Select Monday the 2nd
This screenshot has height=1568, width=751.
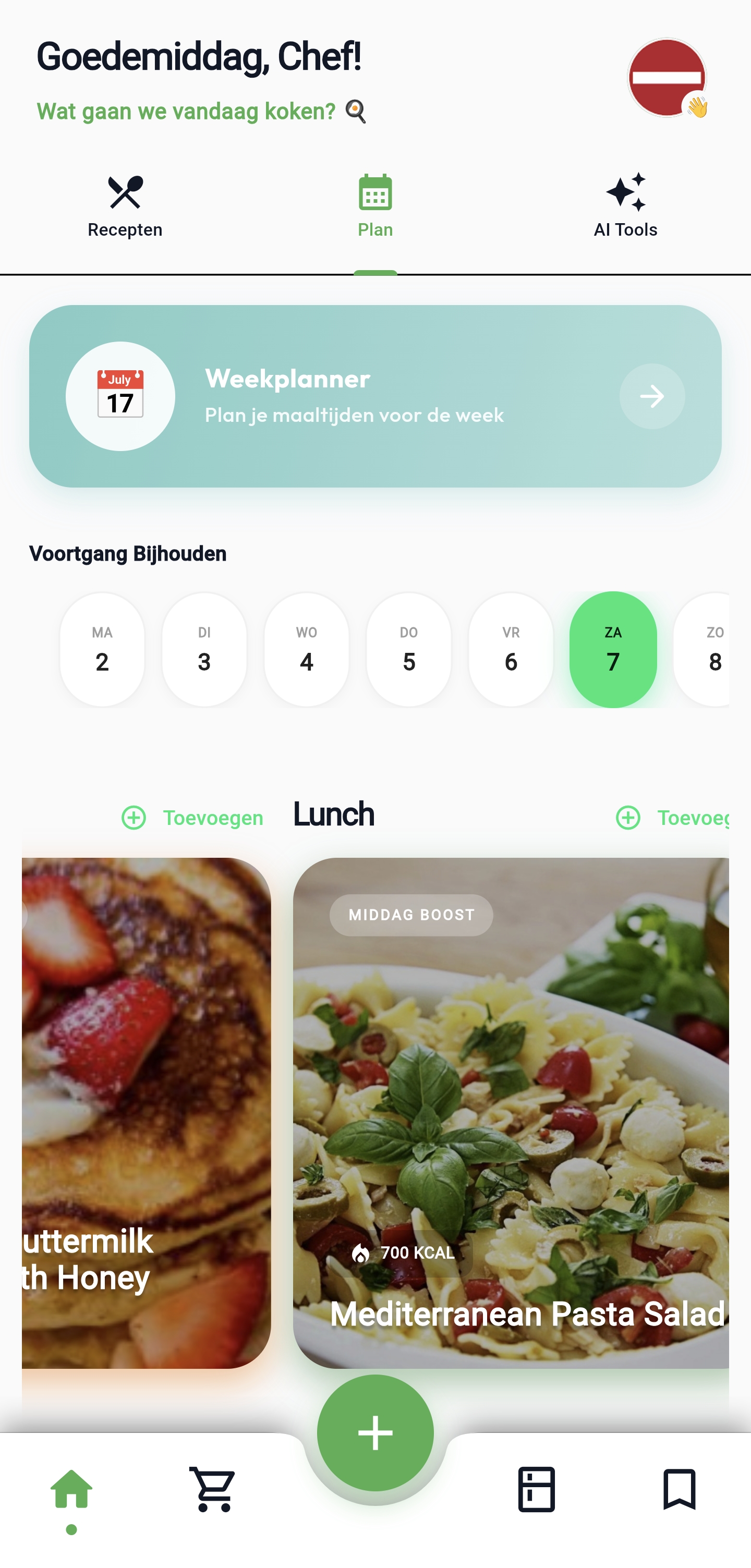pyautogui.click(x=102, y=649)
